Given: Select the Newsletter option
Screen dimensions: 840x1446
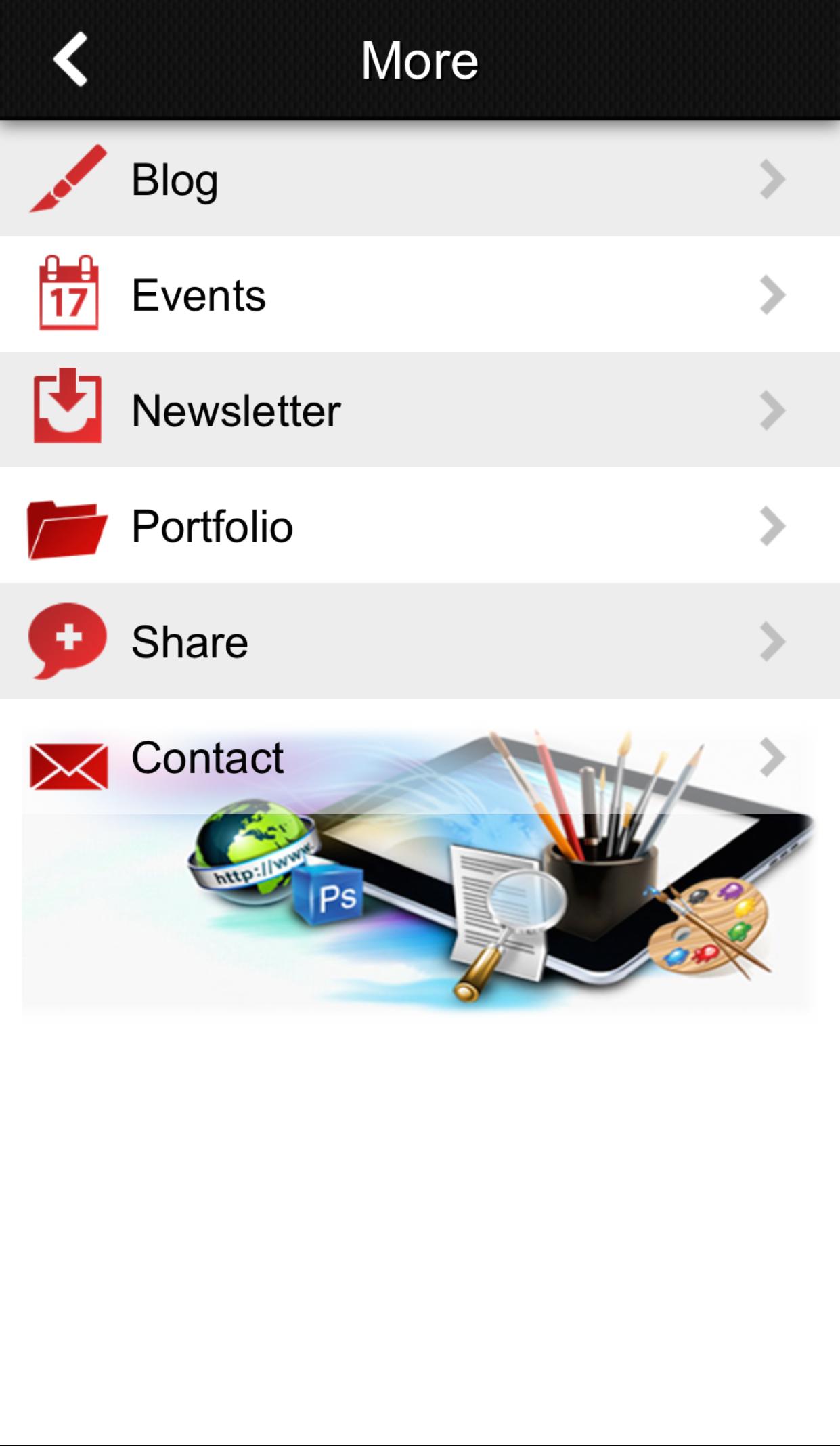Looking at the screenshot, I should (420, 410).
